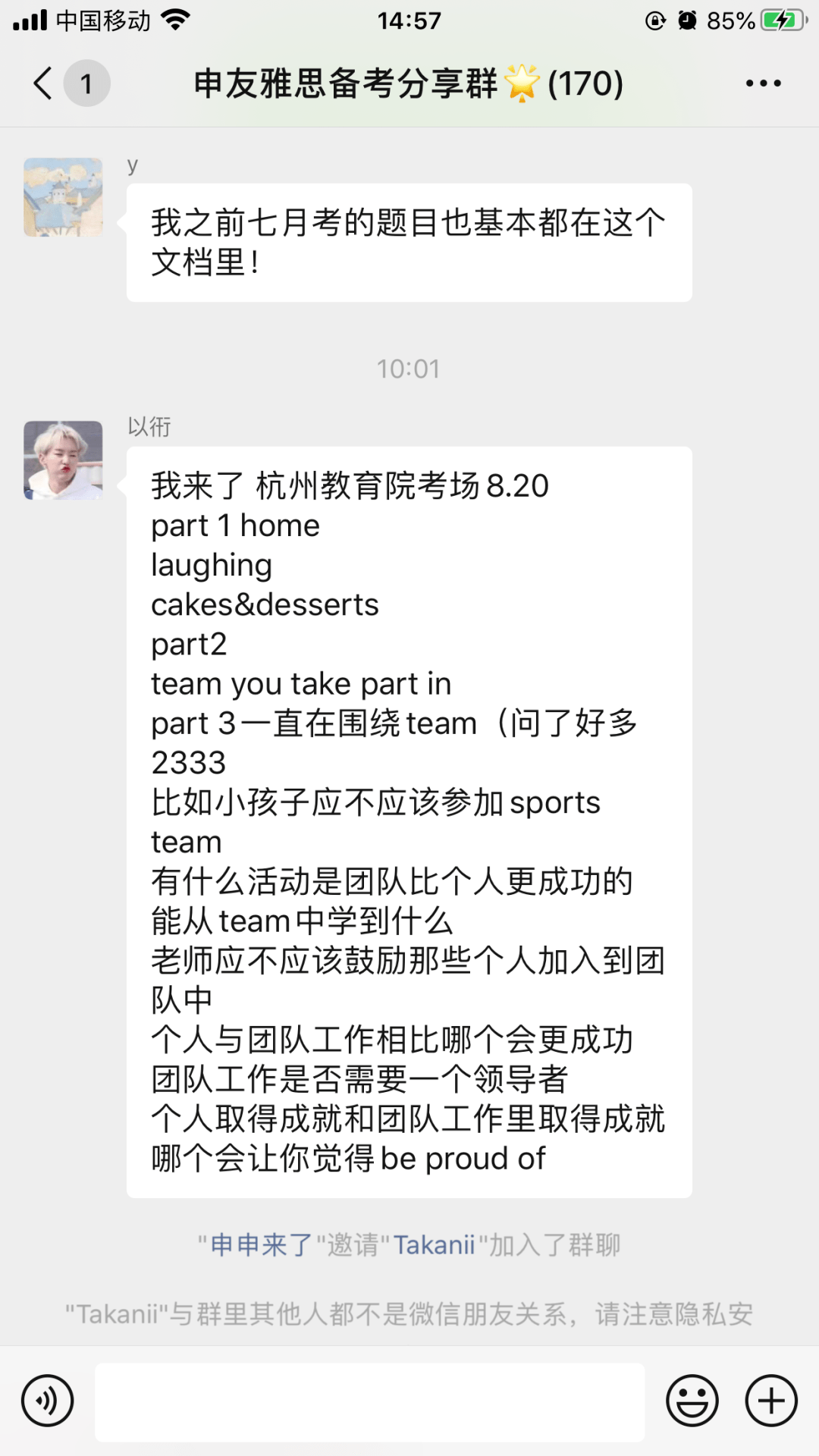The height and width of the screenshot is (1456, 819).
Task: Open the group chat options menu
Action: (763, 83)
